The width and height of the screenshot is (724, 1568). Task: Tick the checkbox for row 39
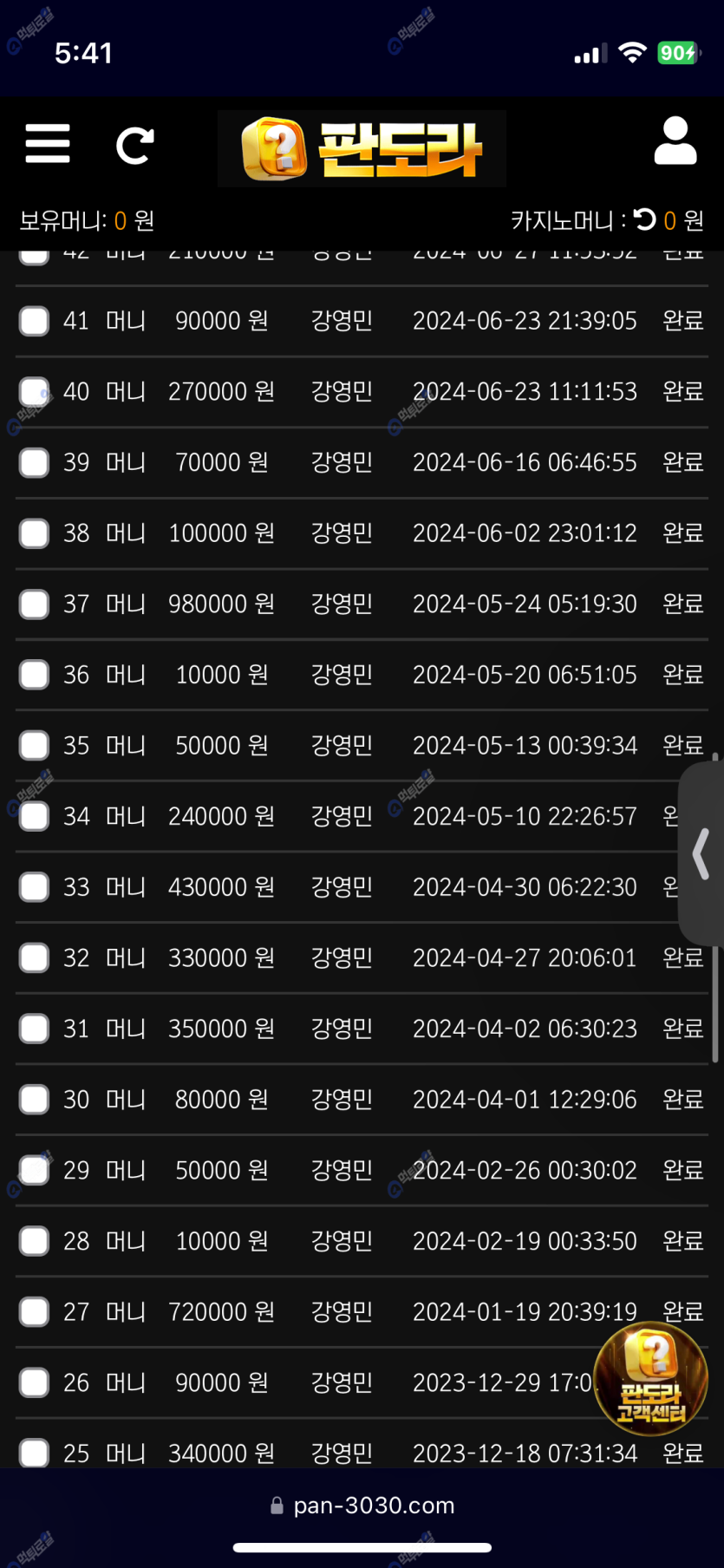34,462
